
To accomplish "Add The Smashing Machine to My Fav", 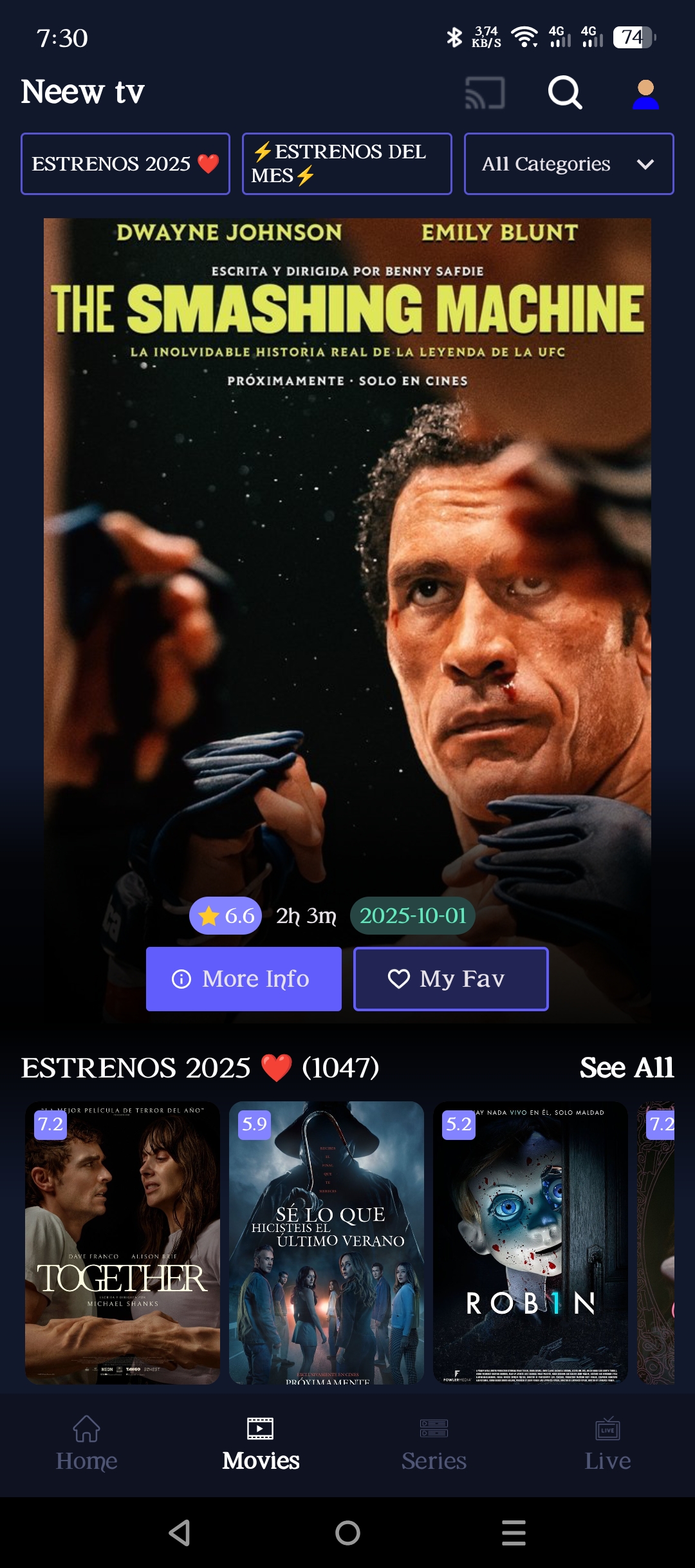I will (x=450, y=978).
